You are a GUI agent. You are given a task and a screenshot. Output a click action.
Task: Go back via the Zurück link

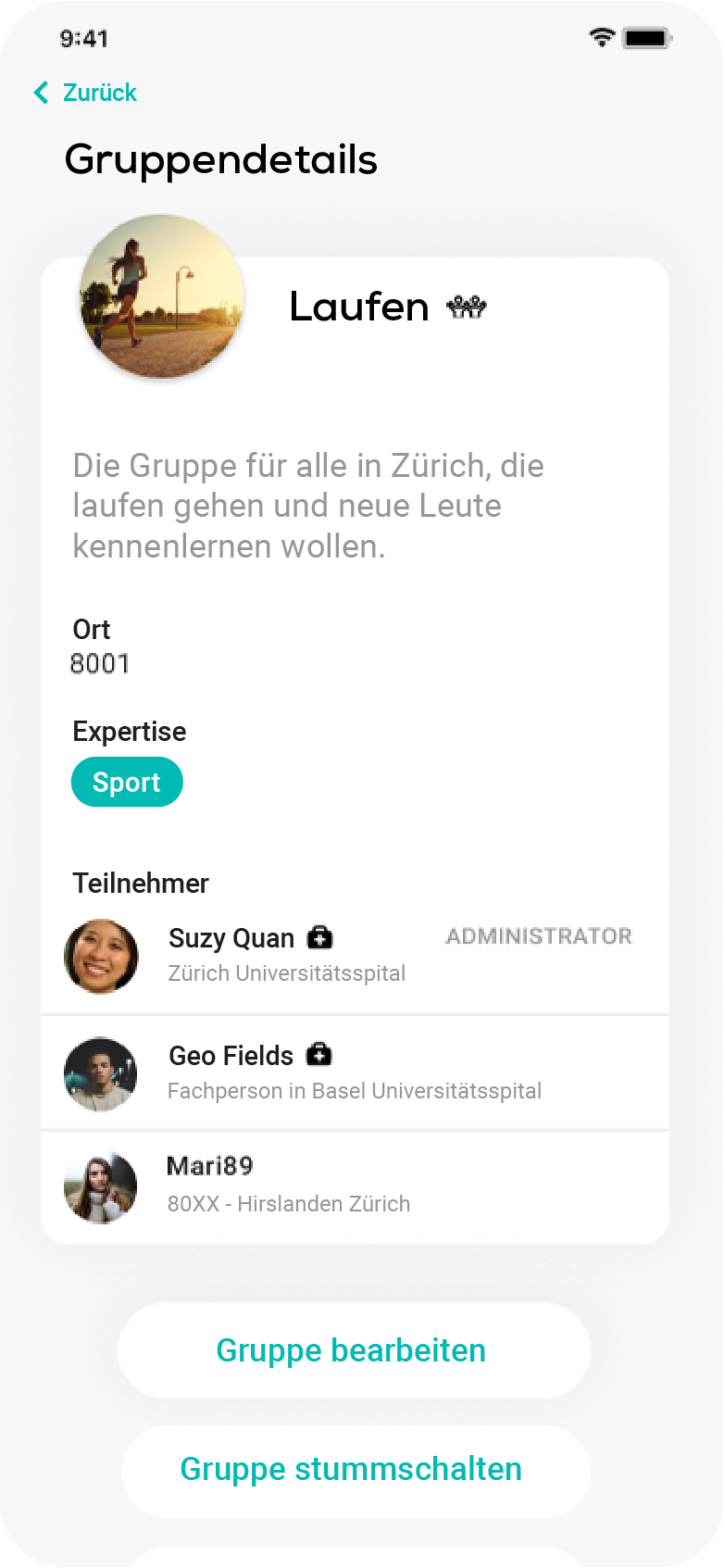tap(86, 93)
